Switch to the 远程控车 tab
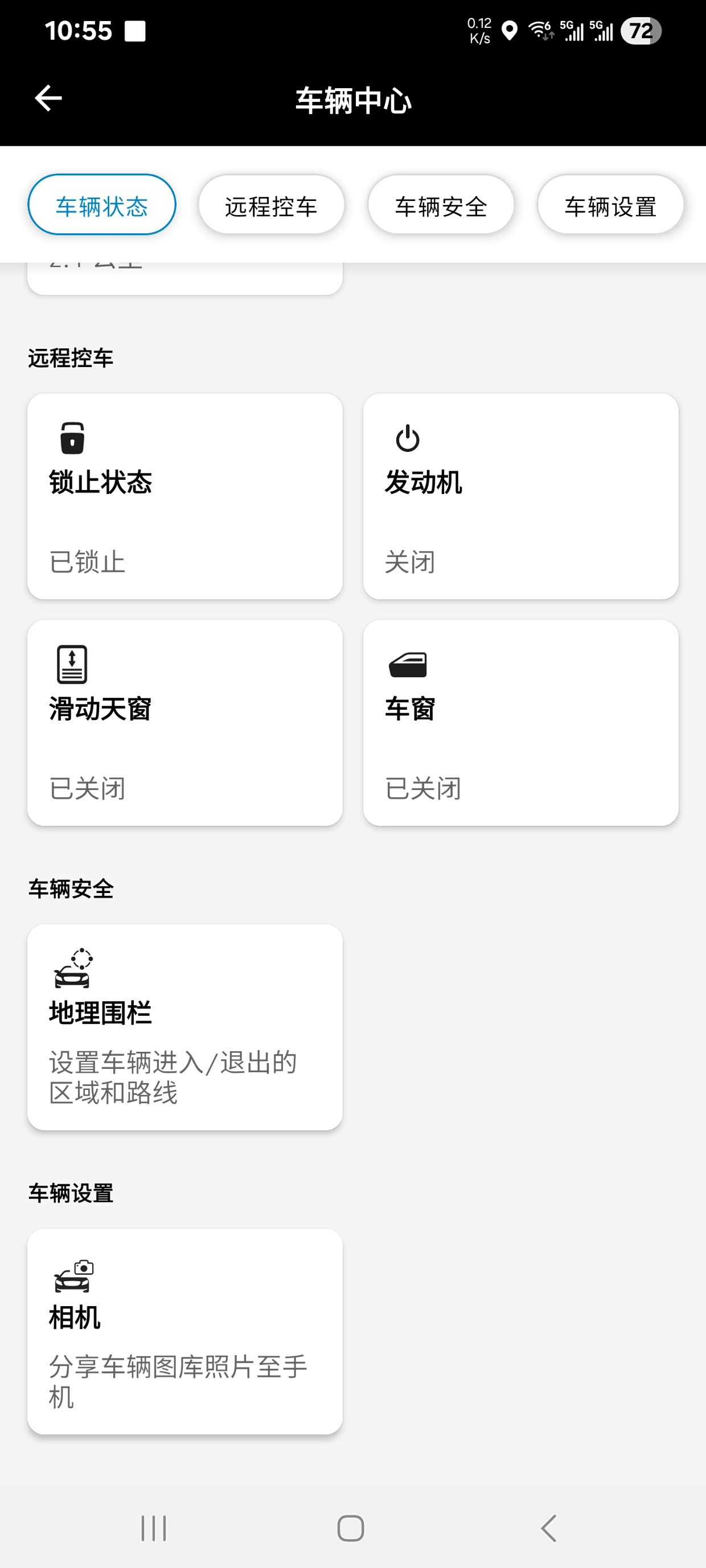The width and height of the screenshot is (706, 1568). tap(271, 205)
